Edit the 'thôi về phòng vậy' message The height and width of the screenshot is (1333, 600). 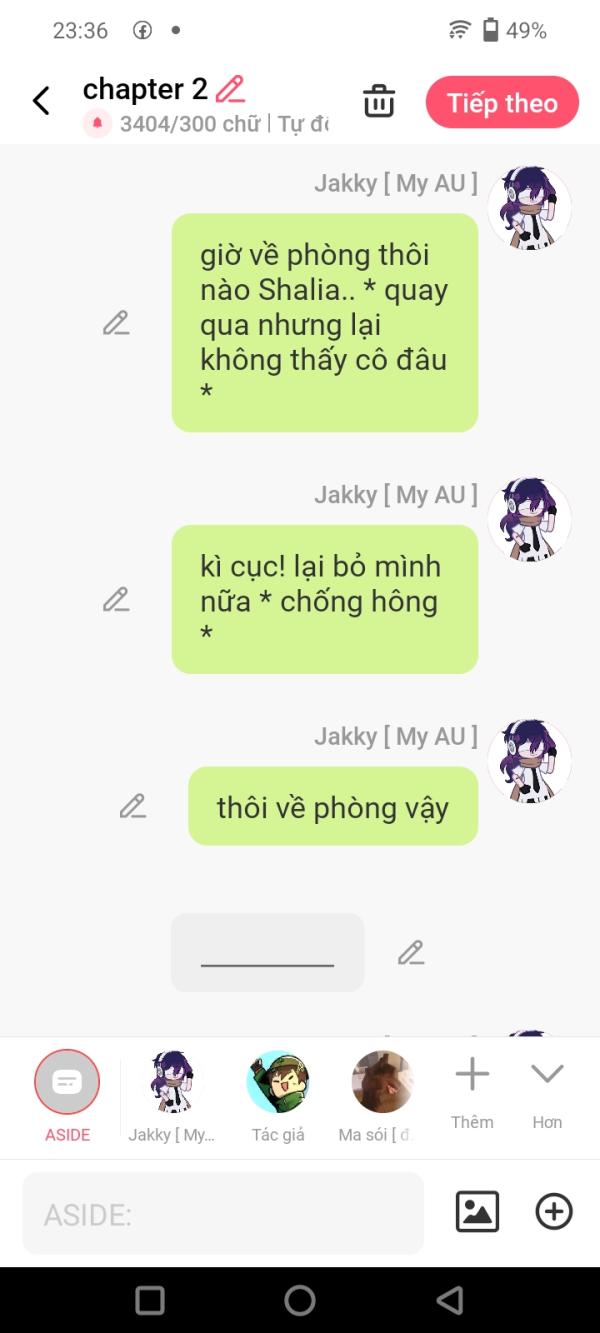(x=133, y=806)
